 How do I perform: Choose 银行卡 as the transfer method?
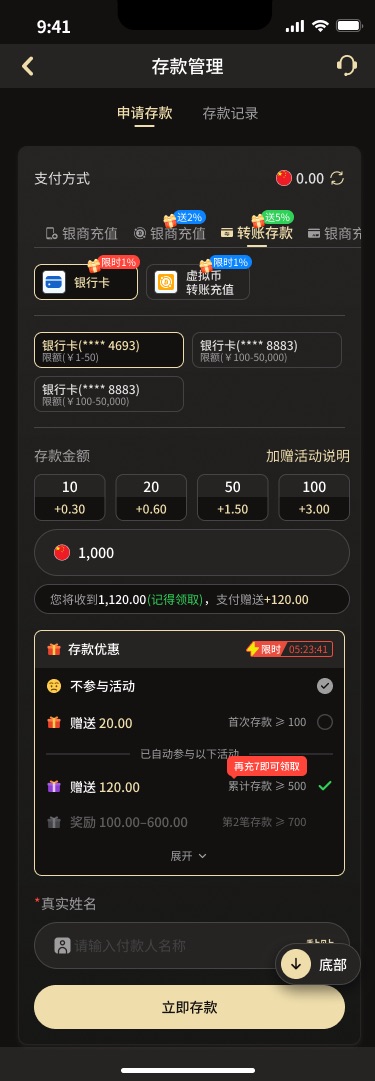[x=86, y=283]
